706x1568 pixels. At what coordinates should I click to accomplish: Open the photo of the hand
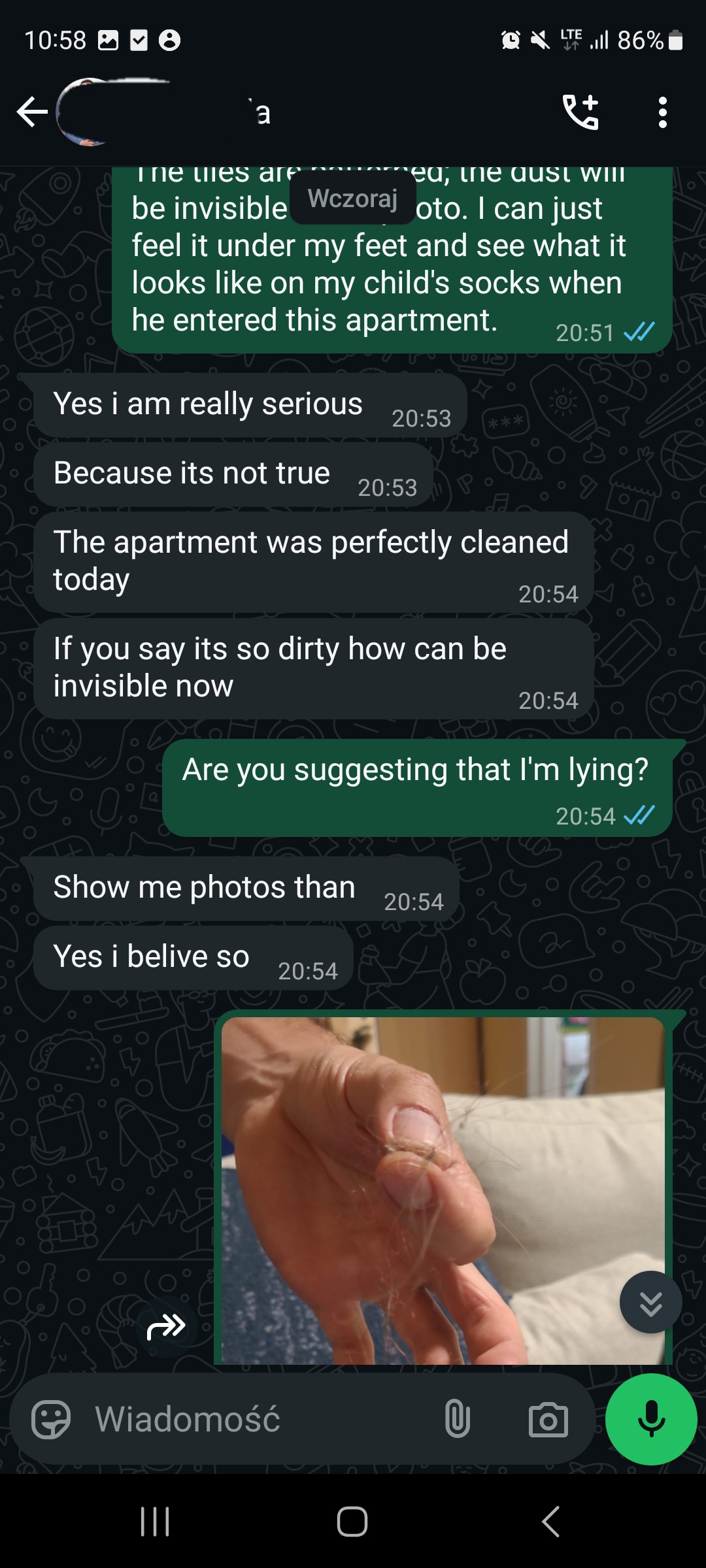click(443, 1190)
